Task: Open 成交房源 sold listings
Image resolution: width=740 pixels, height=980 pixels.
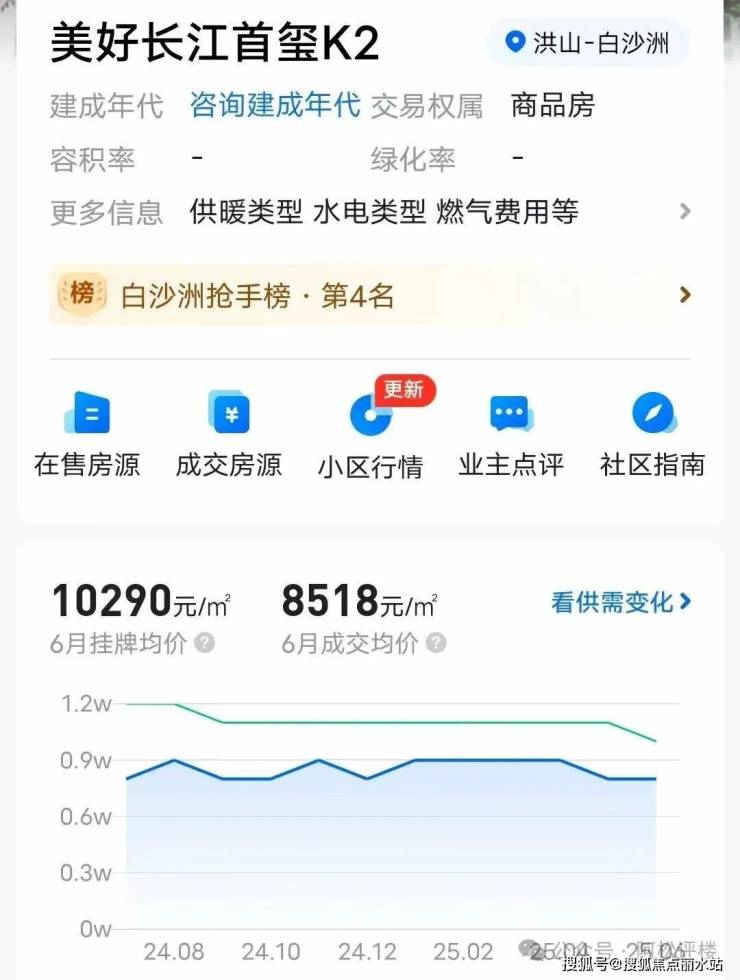Action: pyautogui.click(x=229, y=436)
